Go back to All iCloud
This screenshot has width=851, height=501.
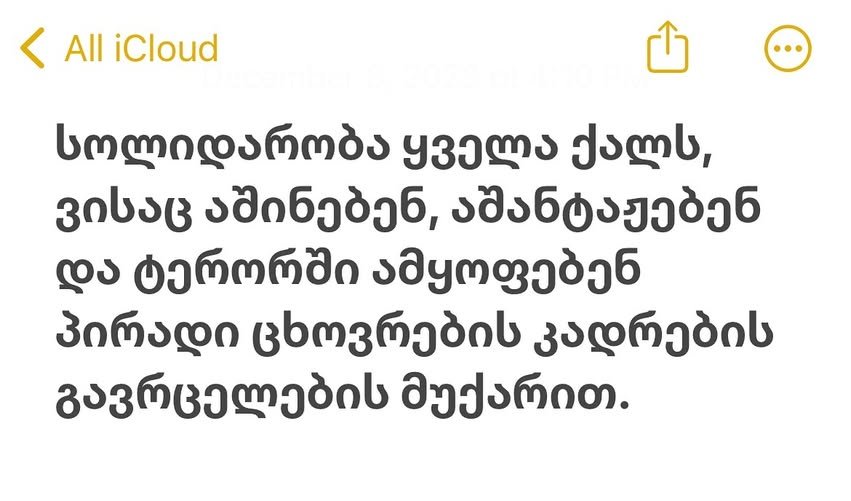tap(120, 48)
